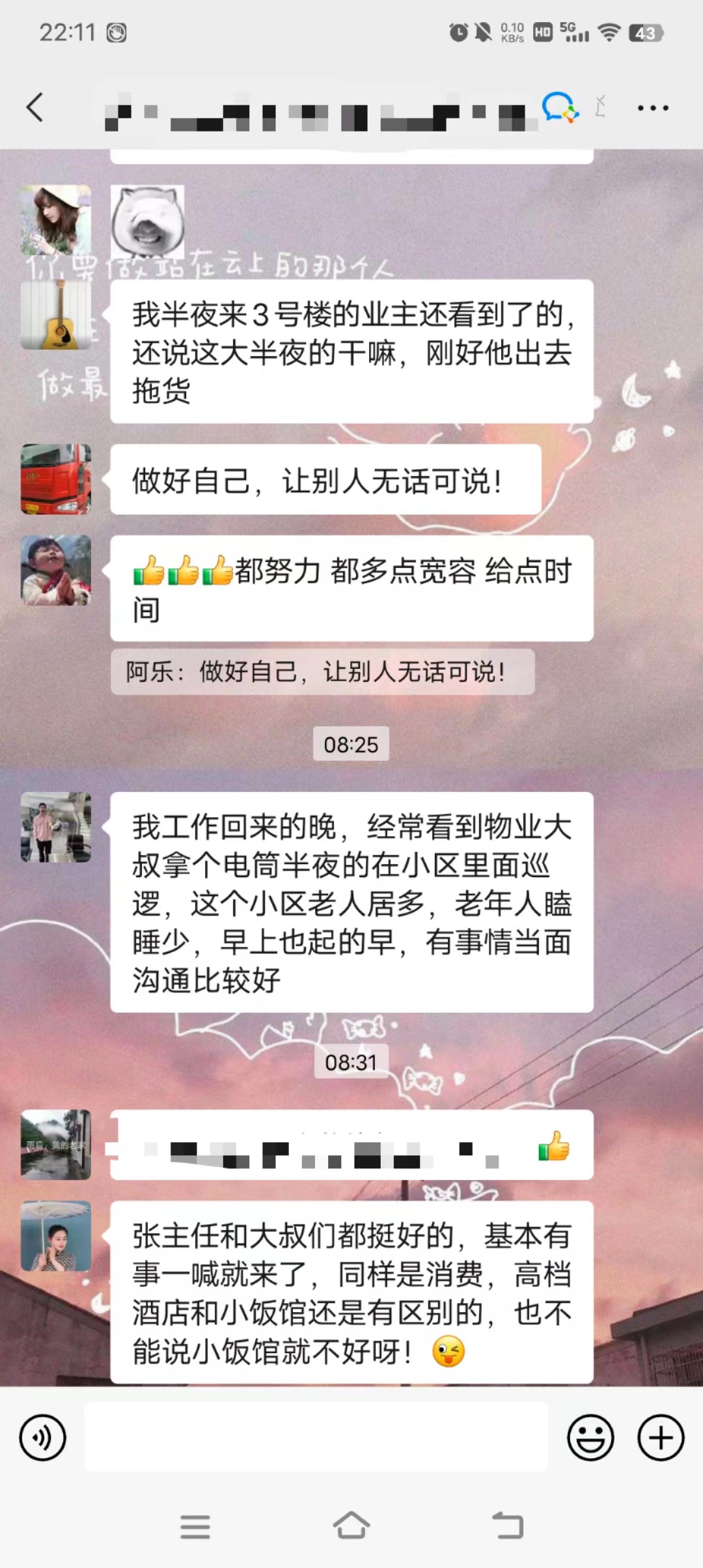Open the guitar avatar's profile
Image resolution: width=703 pixels, height=1568 pixels.
[56, 315]
